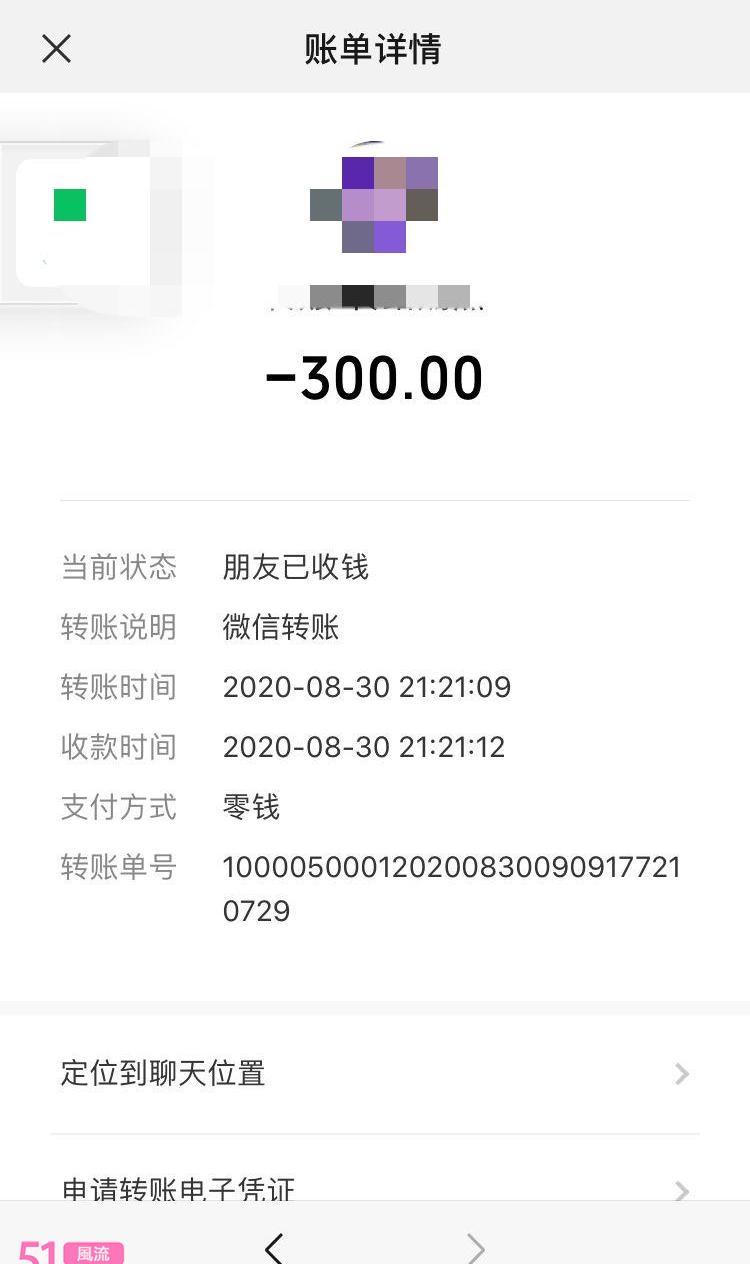Tap the 朋友已收钱 status text

[297, 566]
